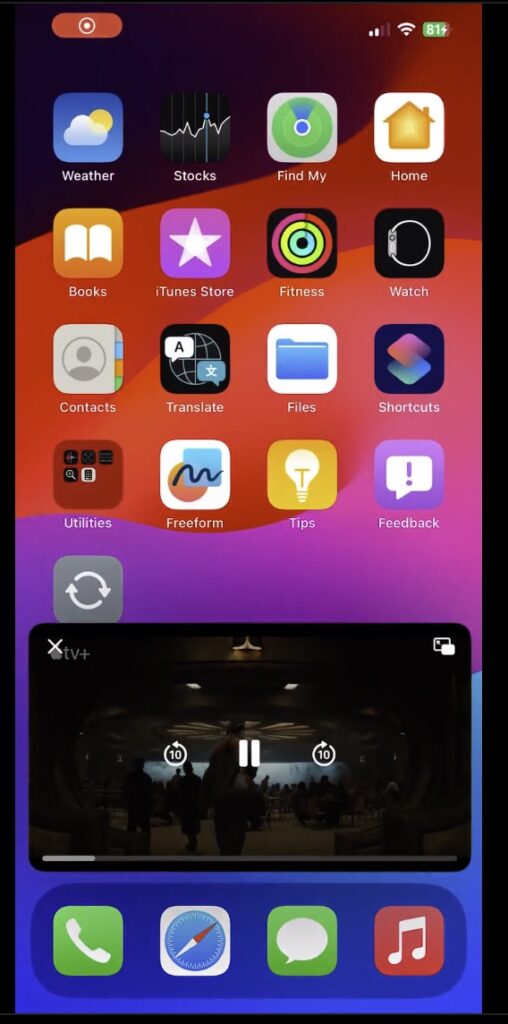Open the Weather app
508x1024 pixels.
(88, 127)
